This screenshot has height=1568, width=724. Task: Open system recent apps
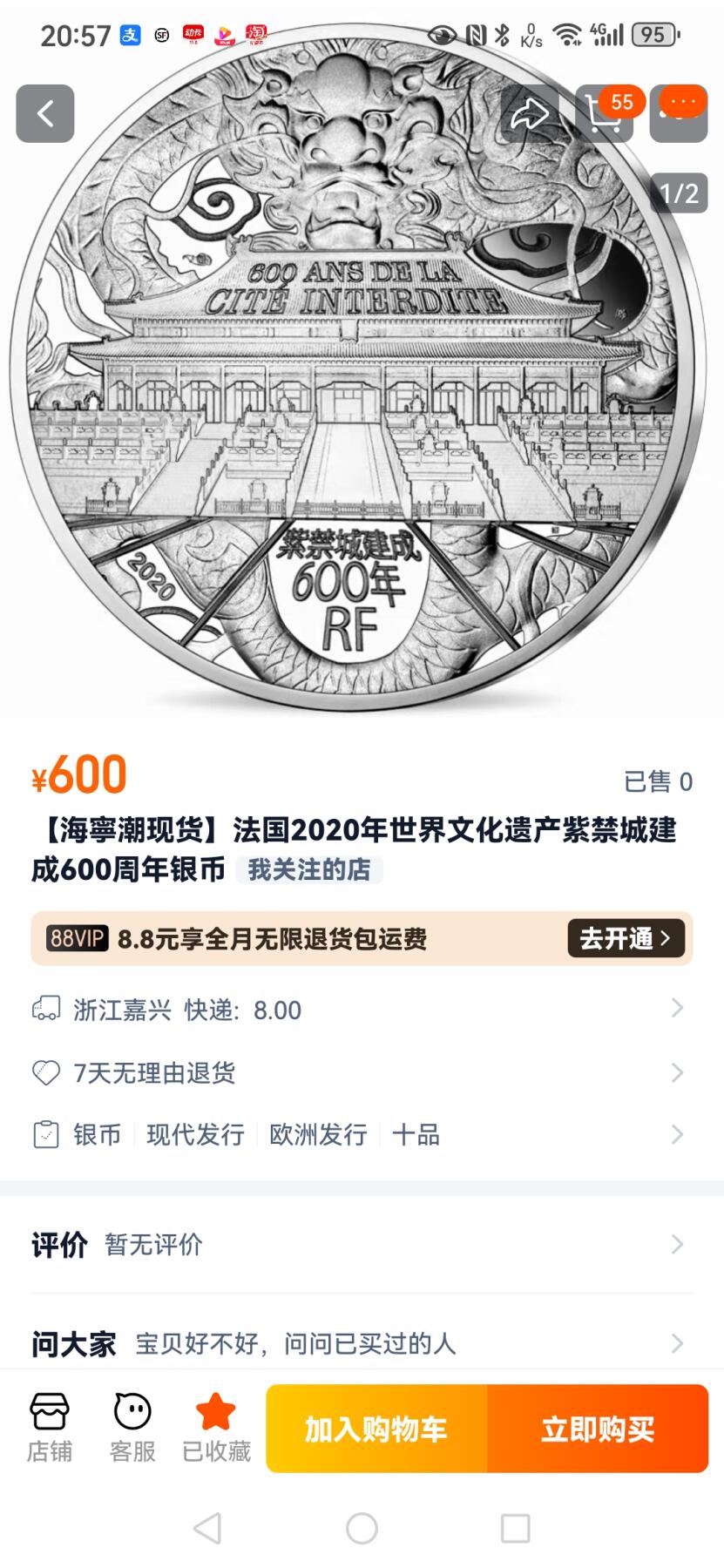pos(515,1528)
